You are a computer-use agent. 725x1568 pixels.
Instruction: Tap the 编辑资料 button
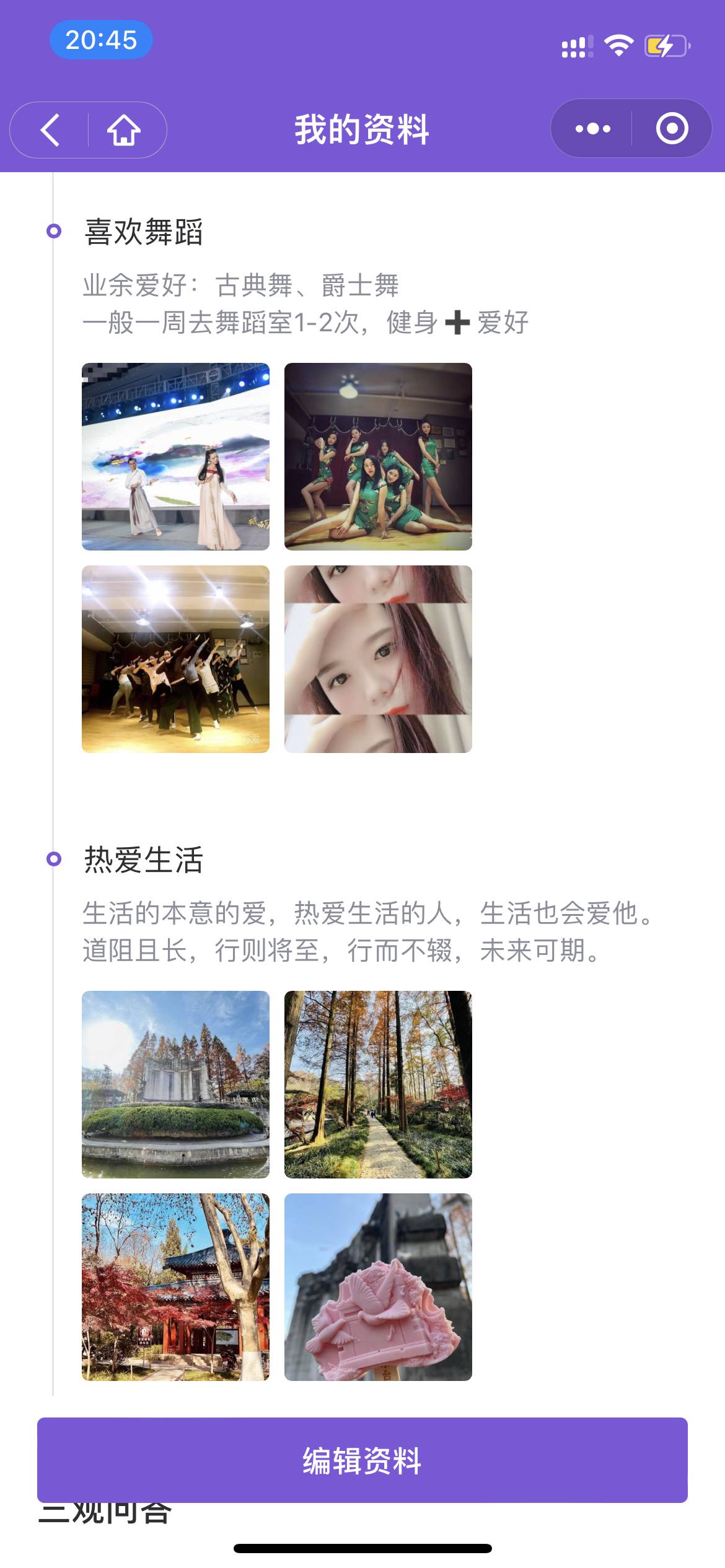[362, 1460]
